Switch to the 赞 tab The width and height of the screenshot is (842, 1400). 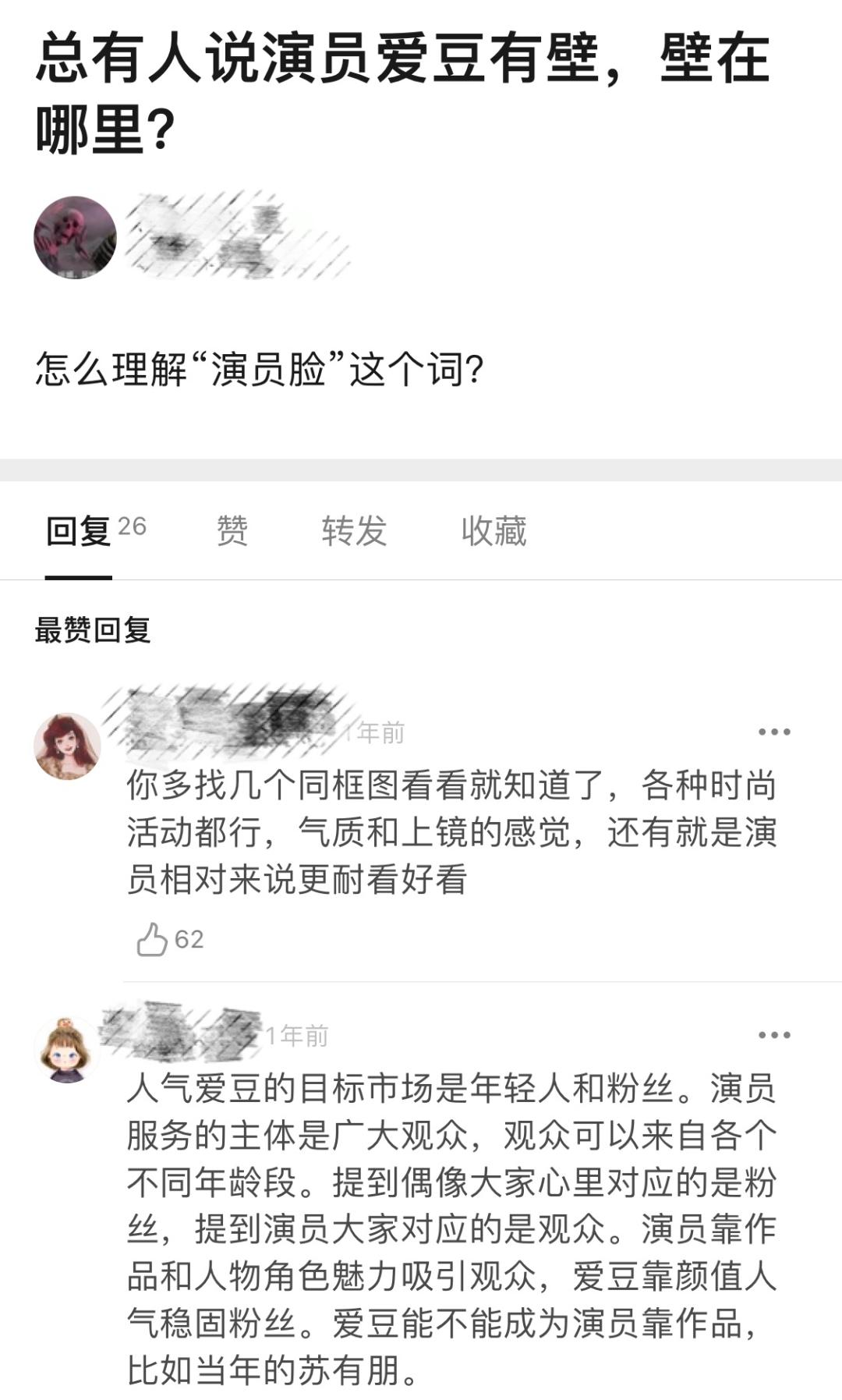click(232, 531)
